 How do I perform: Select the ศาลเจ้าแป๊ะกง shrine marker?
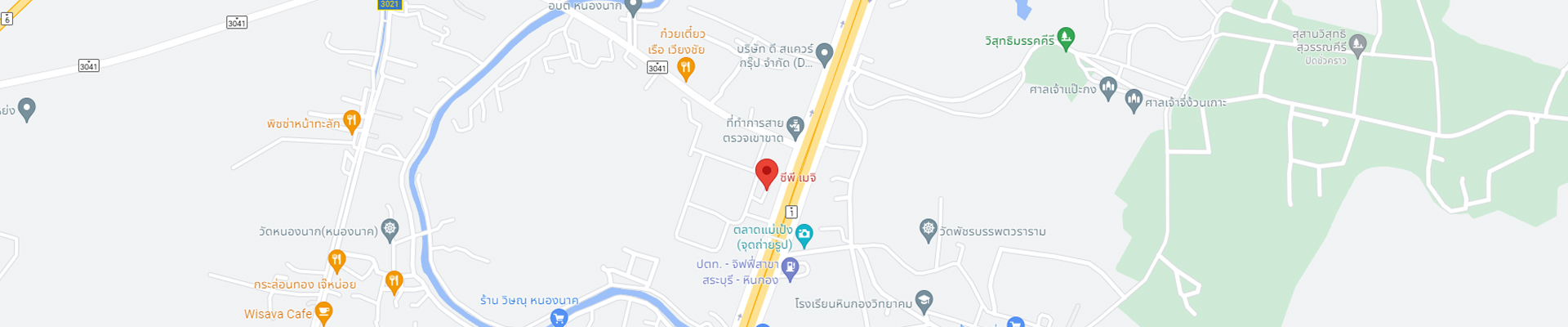coord(1108,87)
